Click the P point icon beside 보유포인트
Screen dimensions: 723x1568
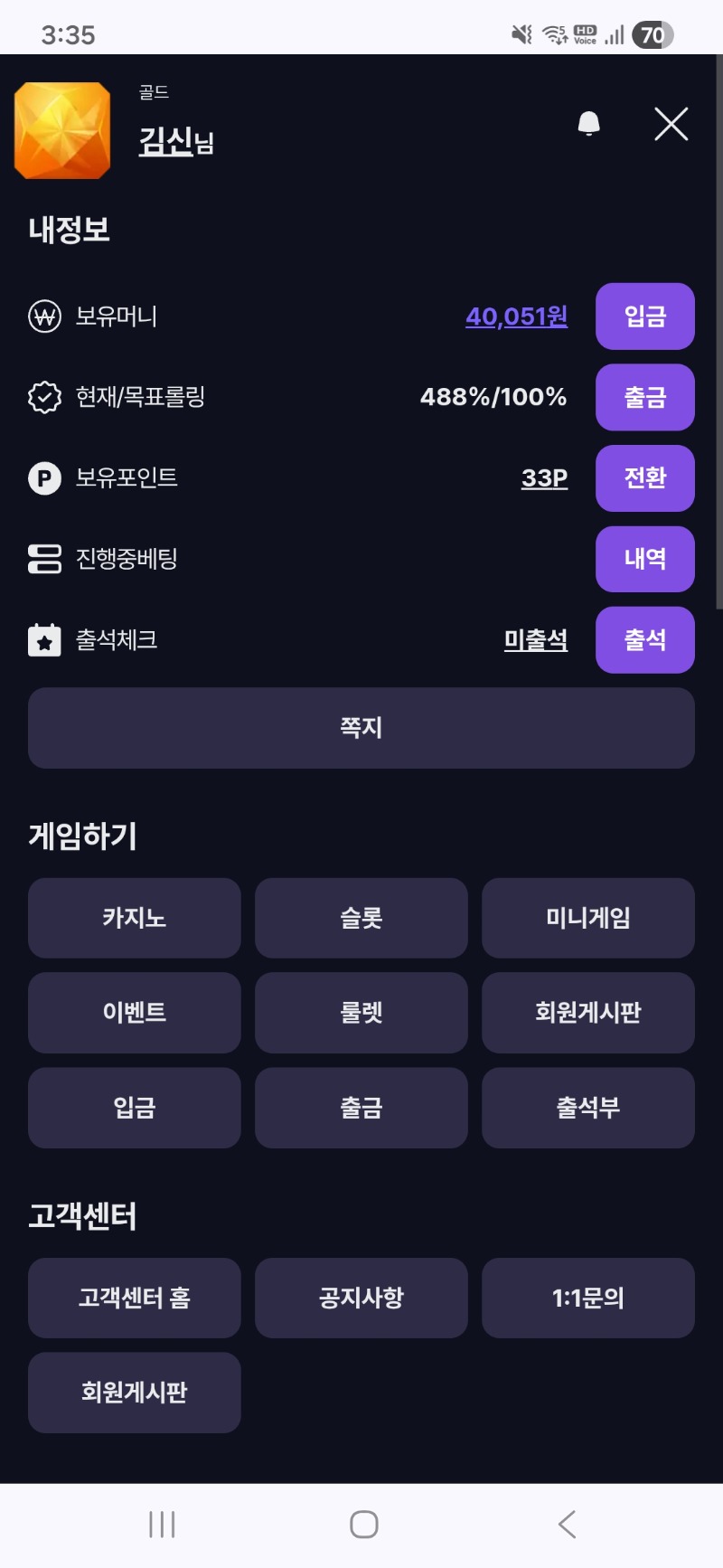(43, 478)
